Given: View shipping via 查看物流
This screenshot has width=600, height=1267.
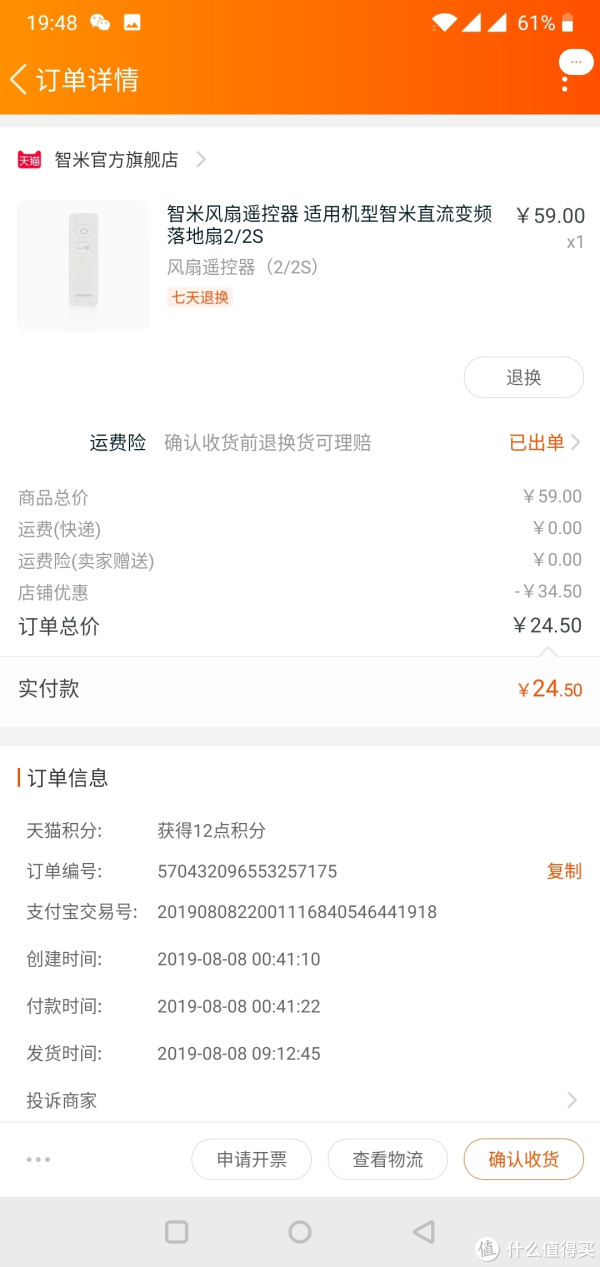Looking at the screenshot, I should click(387, 1160).
